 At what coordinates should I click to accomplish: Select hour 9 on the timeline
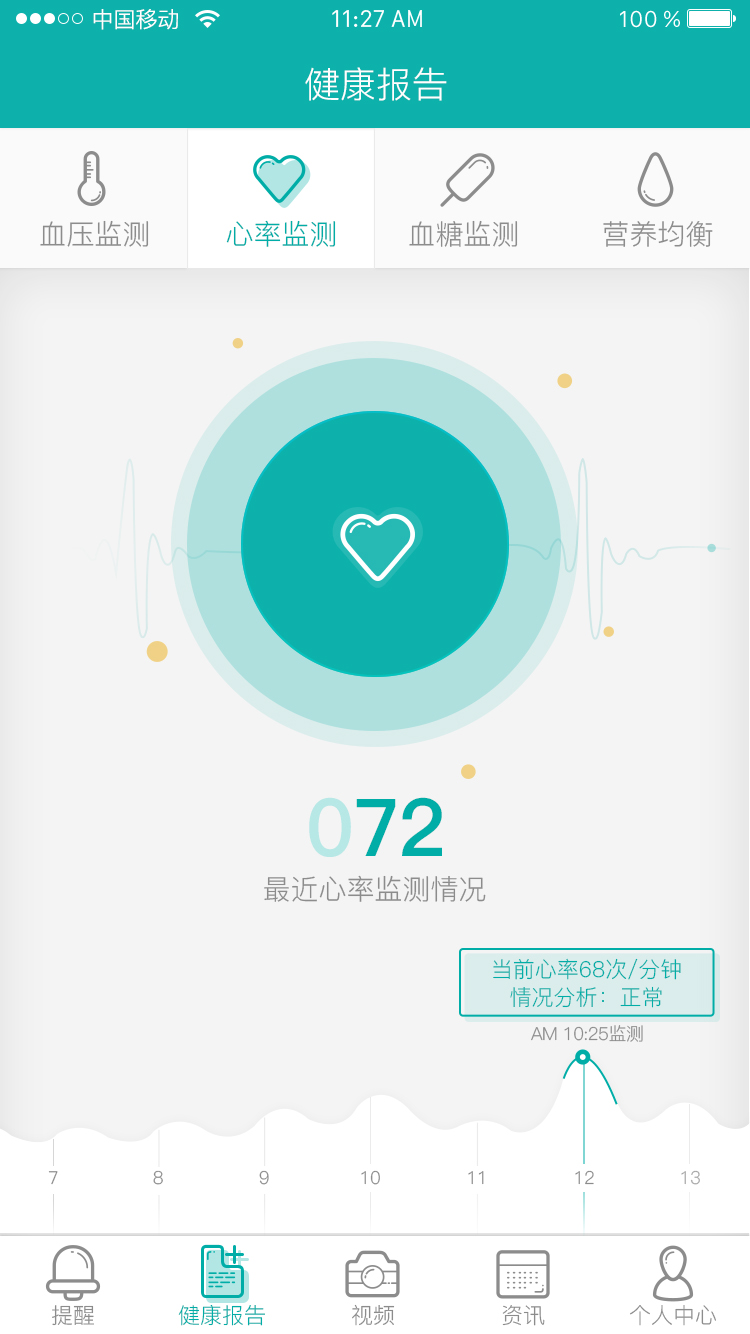point(264,1178)
